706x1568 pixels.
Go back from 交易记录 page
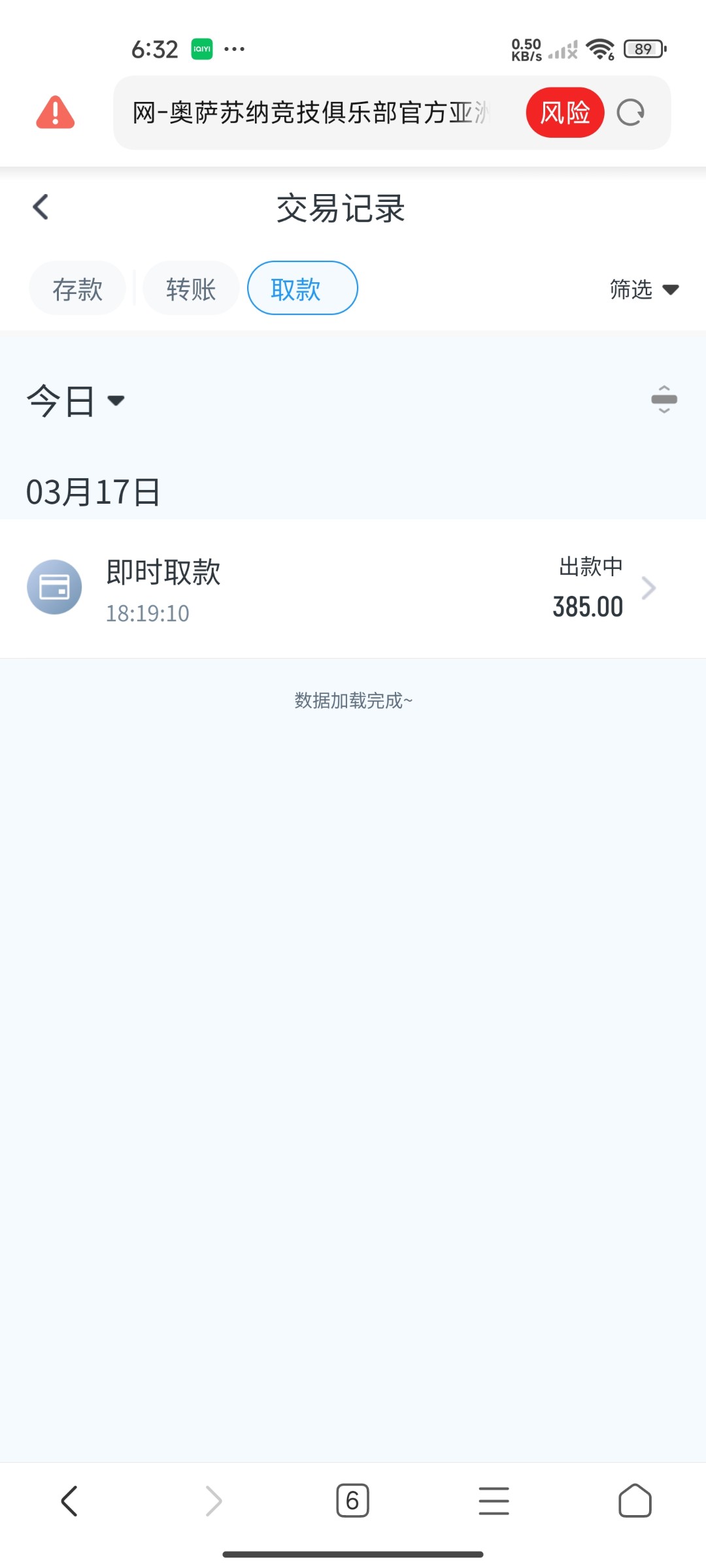(41, 207)
